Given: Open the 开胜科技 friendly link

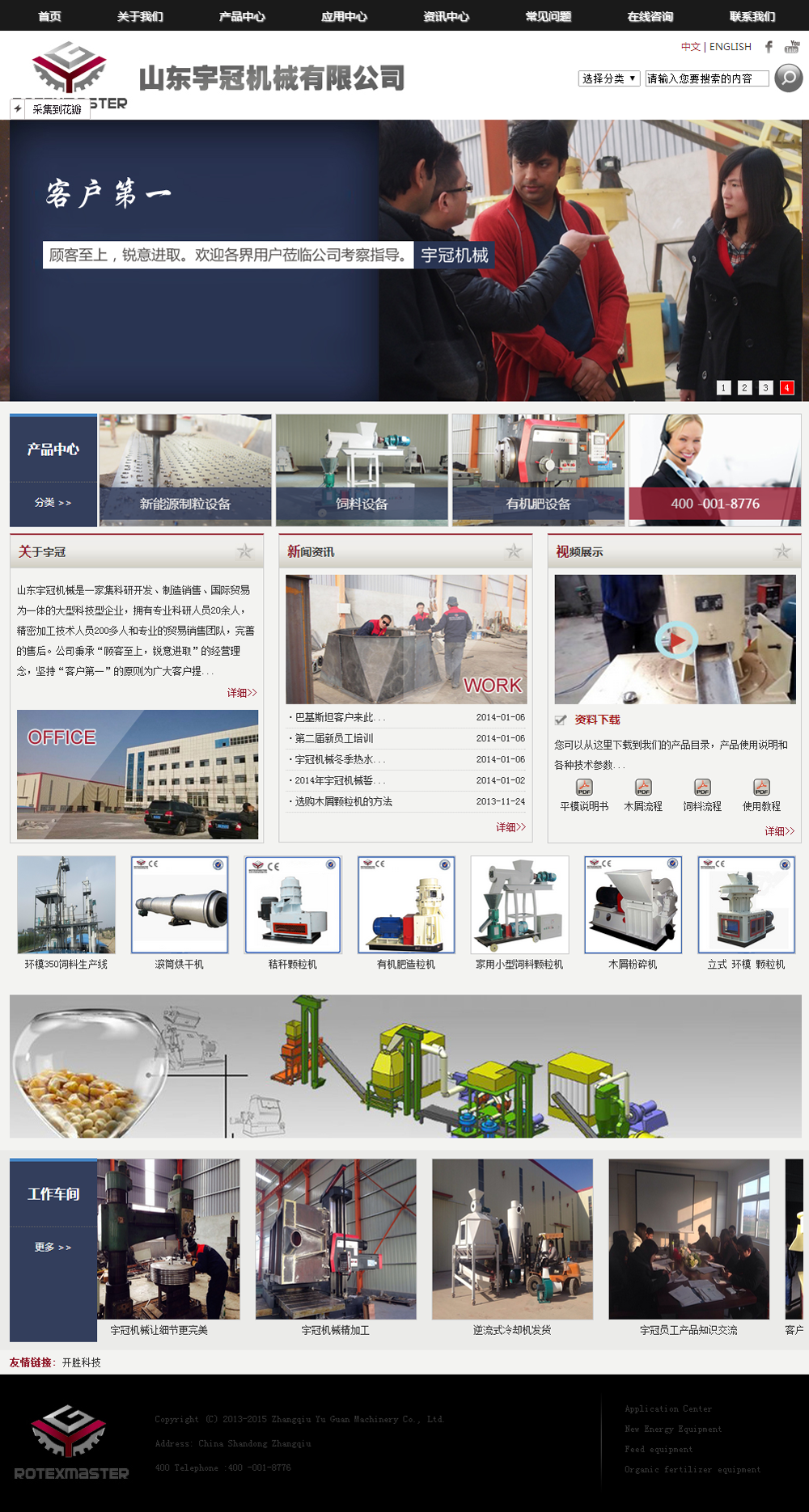Looking at the screenshot, I should pos(81,1362).
